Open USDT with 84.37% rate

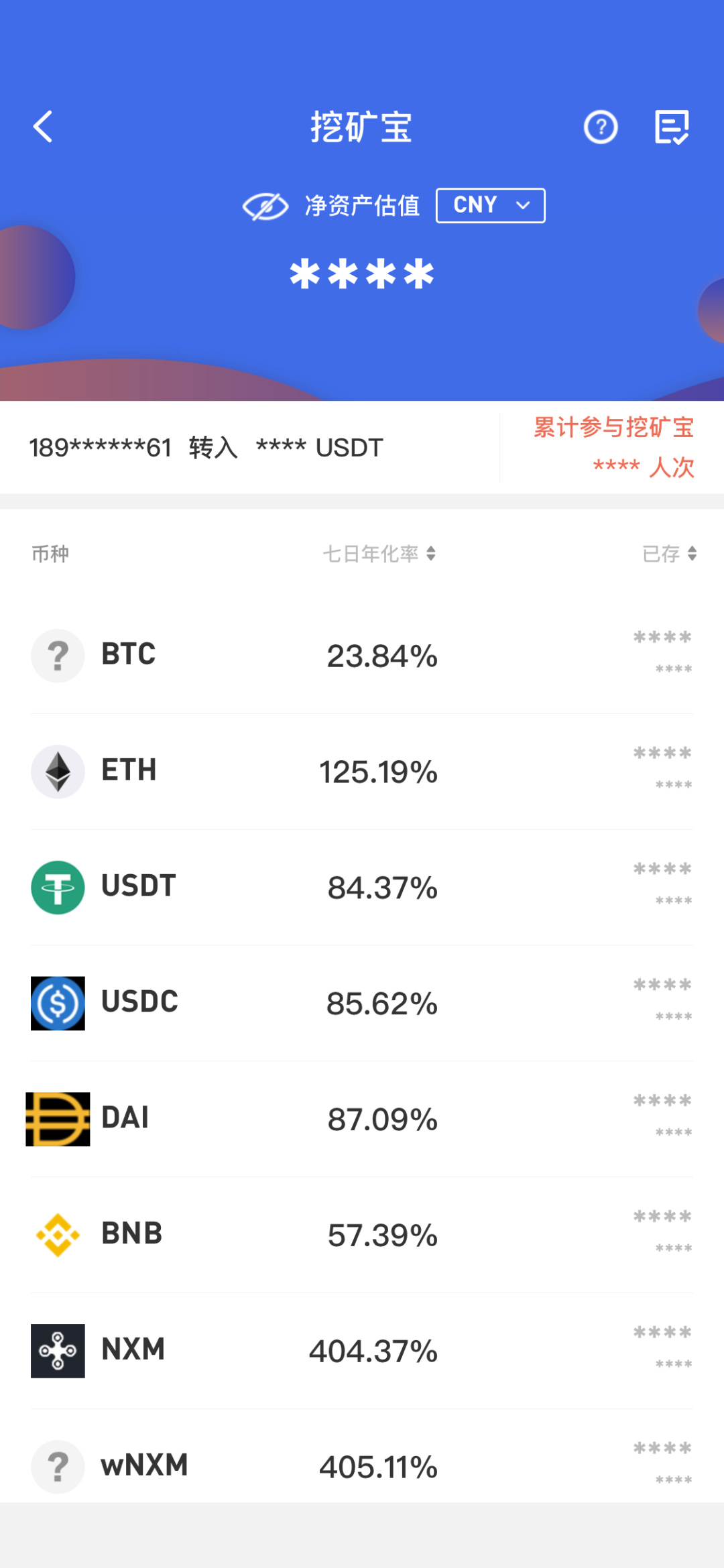coord(362,888)
